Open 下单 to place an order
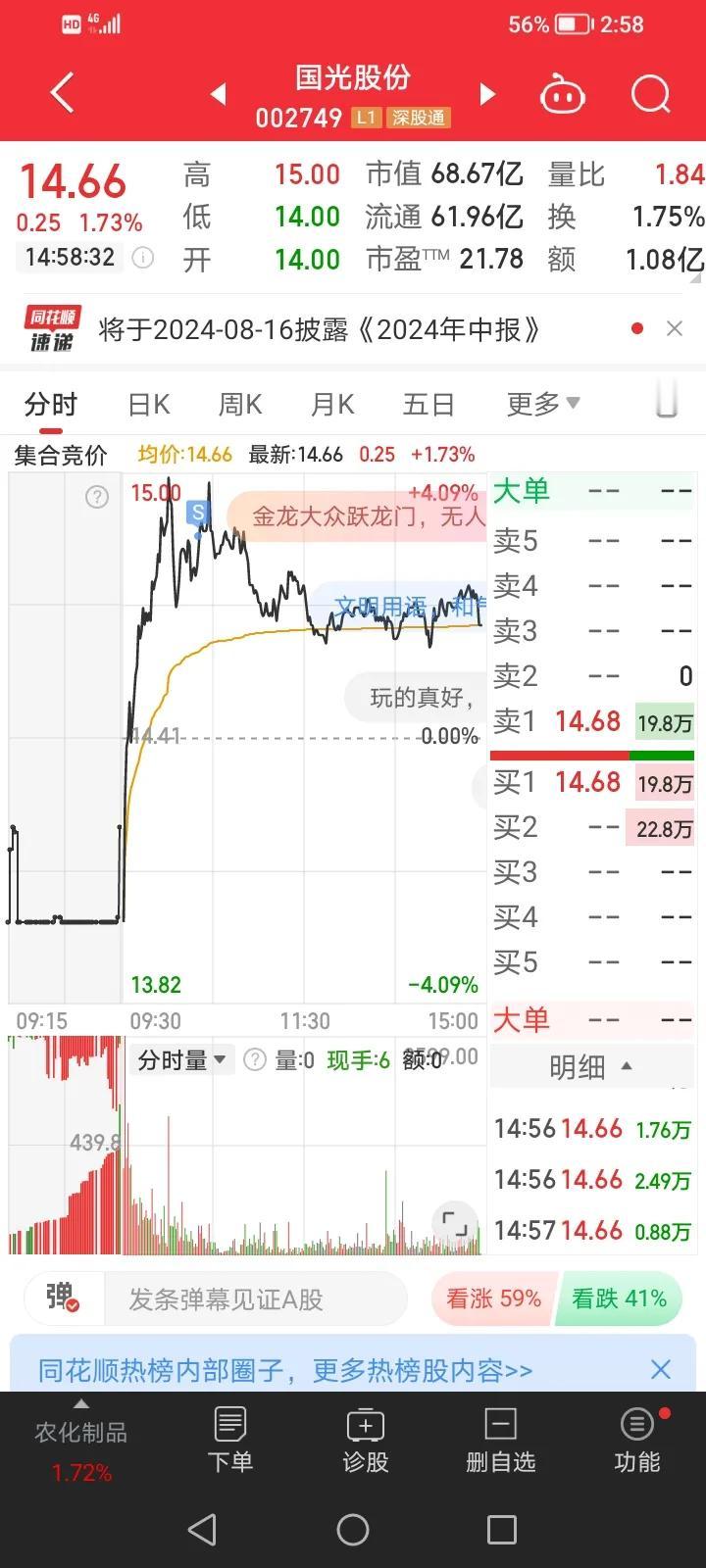The width and height of the screenshot is (706, 1568). pos(230,1440)
